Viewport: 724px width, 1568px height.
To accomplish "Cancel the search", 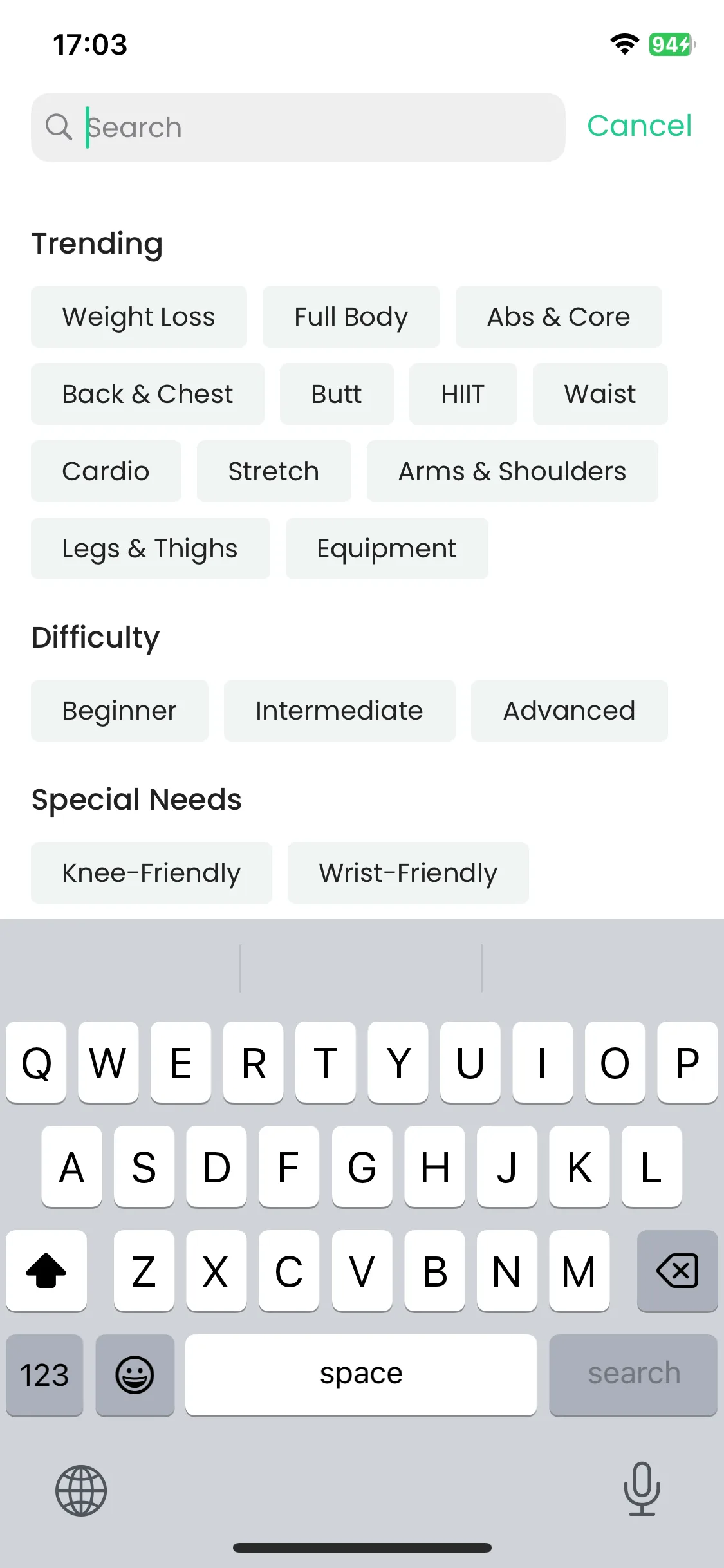I will [x=639, y=126].
